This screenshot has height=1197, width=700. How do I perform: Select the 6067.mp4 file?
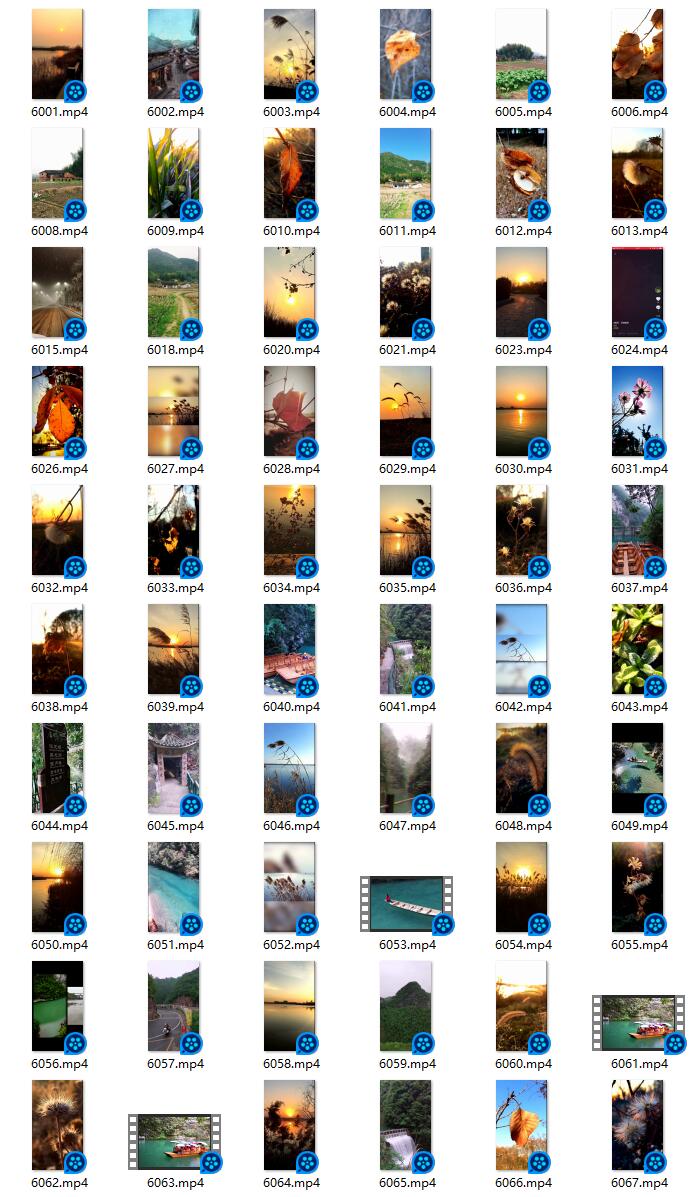638,1125
